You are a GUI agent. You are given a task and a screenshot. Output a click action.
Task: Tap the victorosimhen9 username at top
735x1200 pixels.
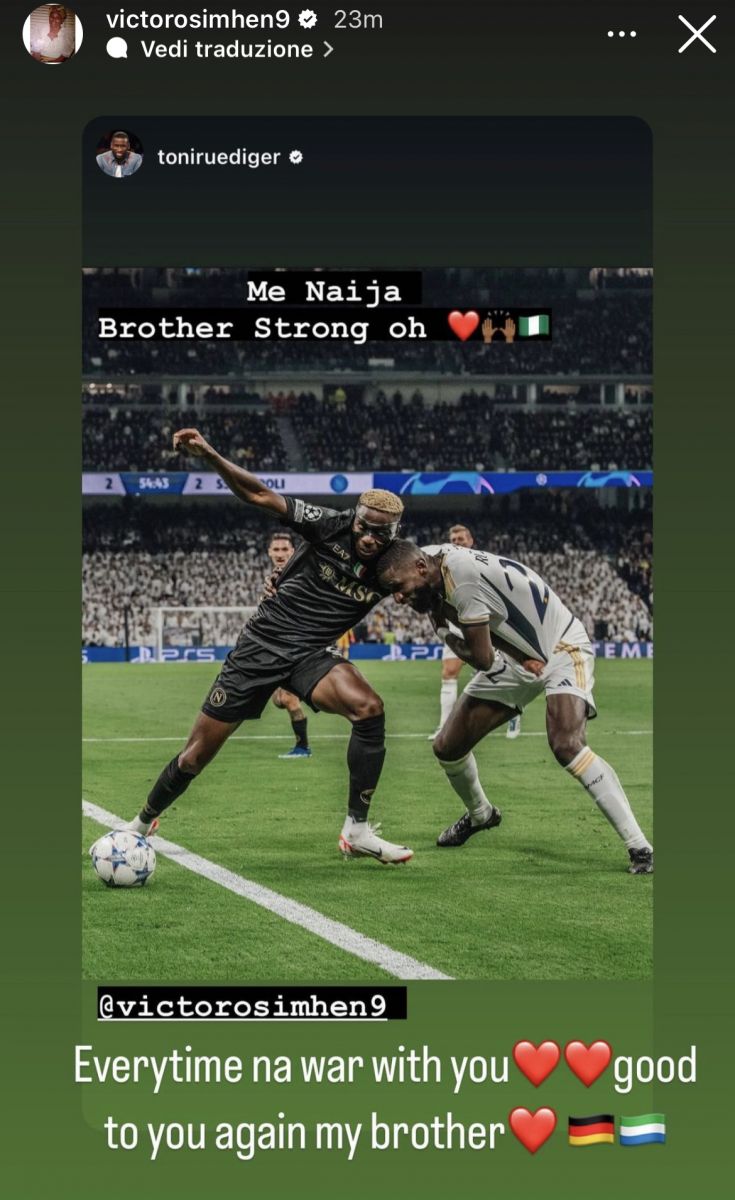pyautogui.click(x=196, y=19)
